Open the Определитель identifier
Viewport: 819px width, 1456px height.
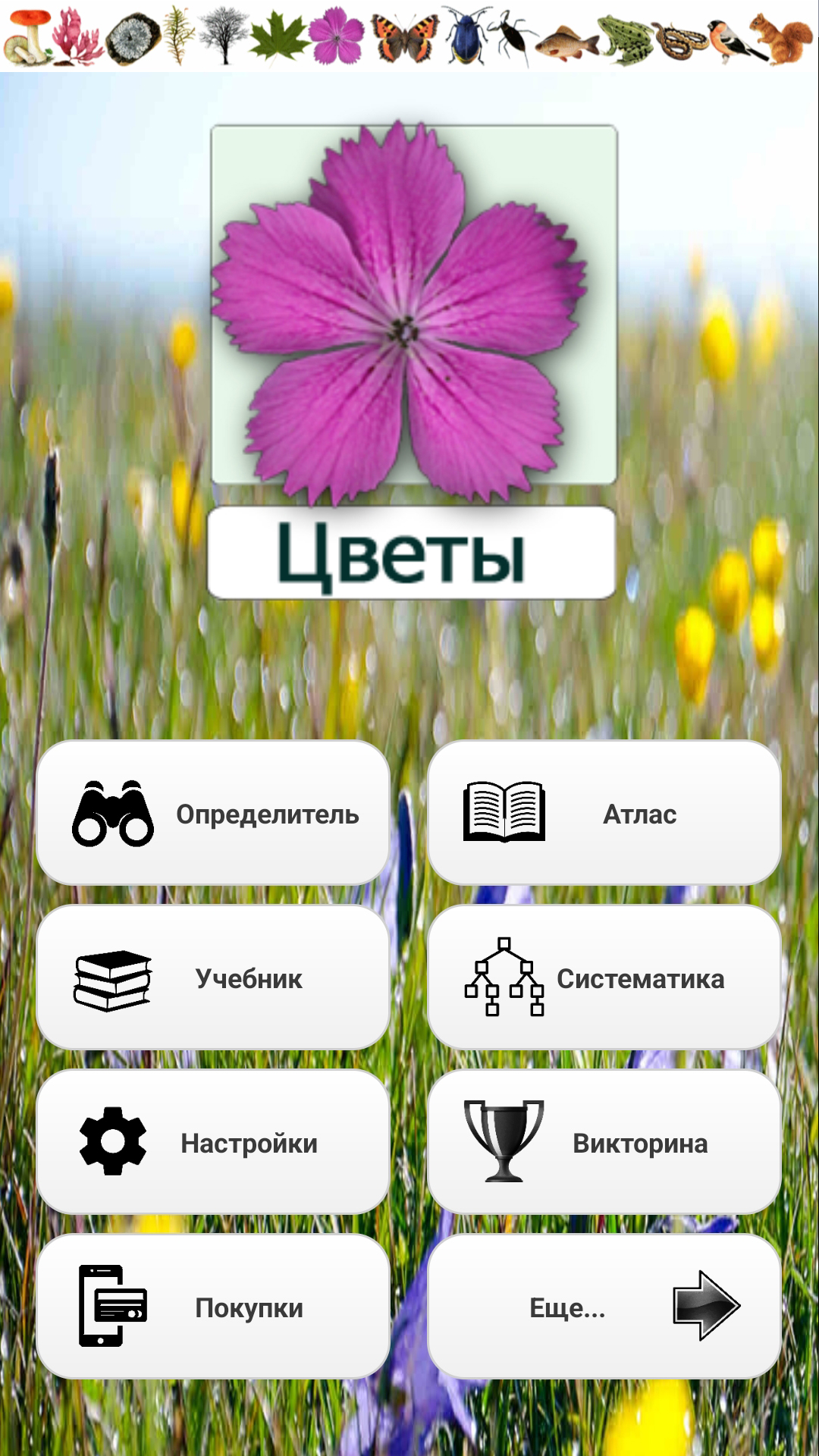213,813
